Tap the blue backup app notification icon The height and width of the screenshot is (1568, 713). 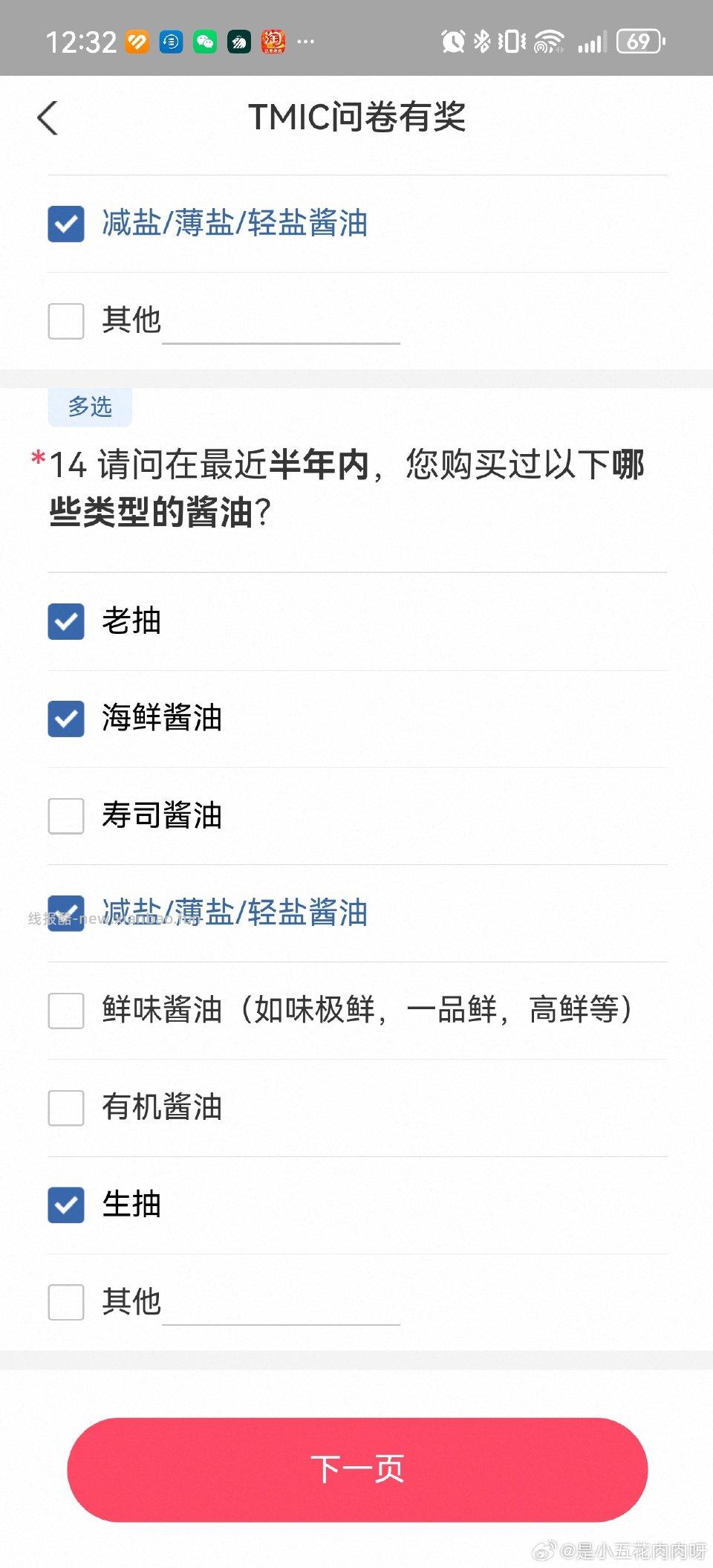coord(172,43)
